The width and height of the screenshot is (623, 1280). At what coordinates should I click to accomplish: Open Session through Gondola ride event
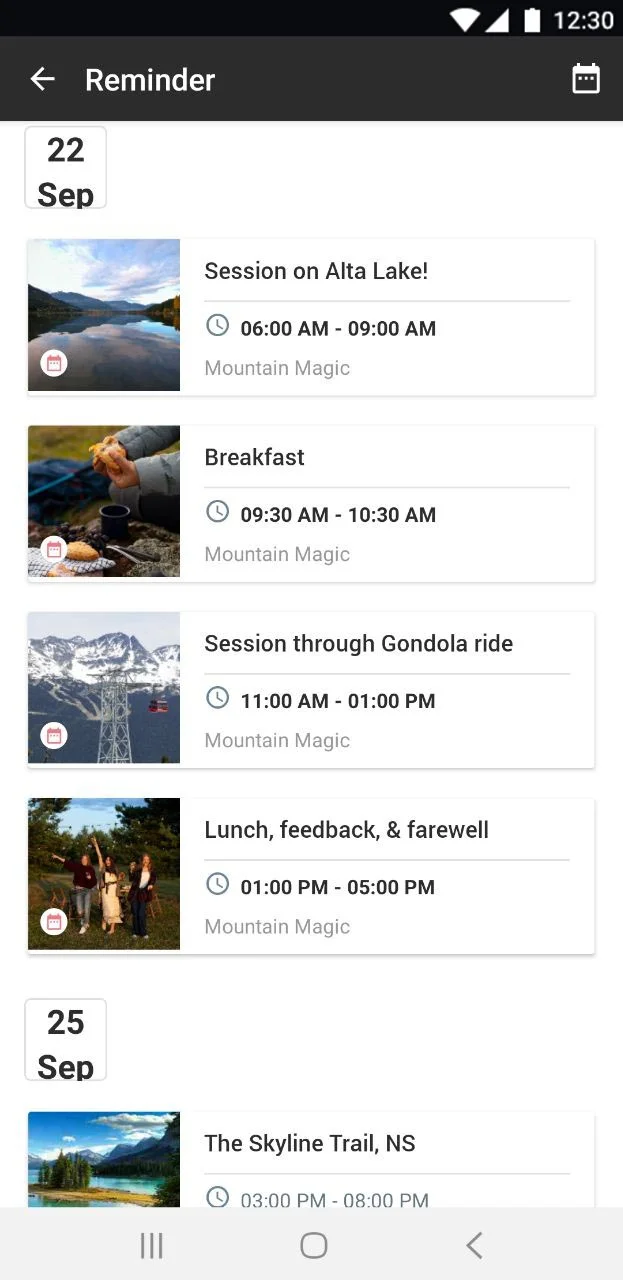point(311,689)
